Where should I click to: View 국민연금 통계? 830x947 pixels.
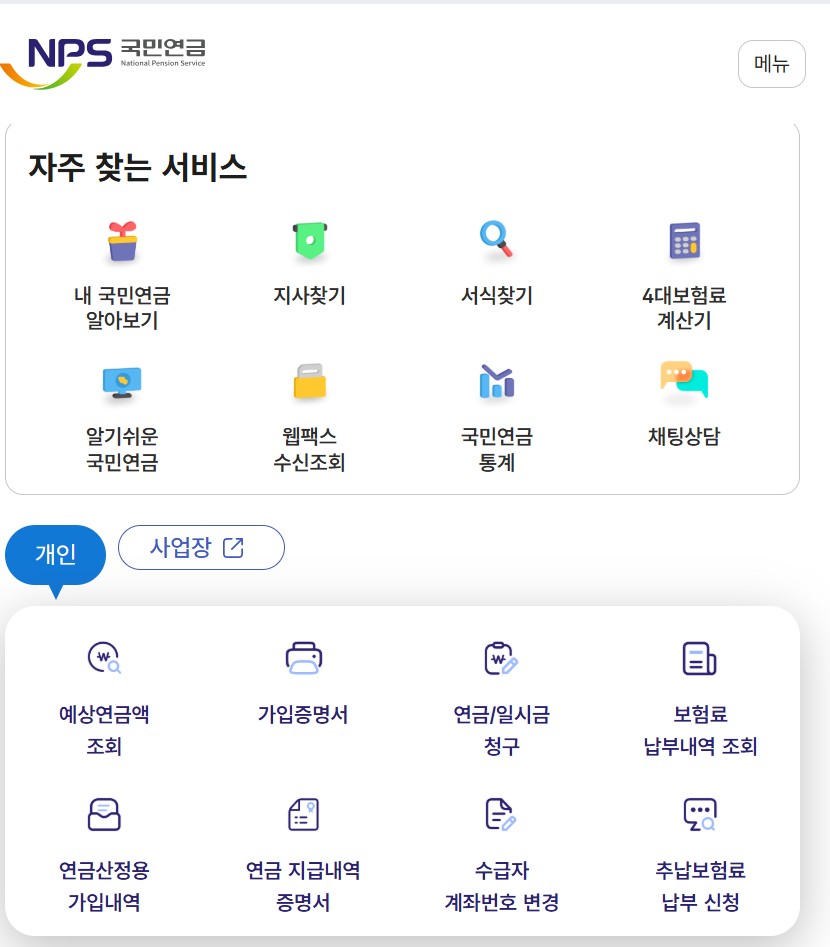[497, 416]
